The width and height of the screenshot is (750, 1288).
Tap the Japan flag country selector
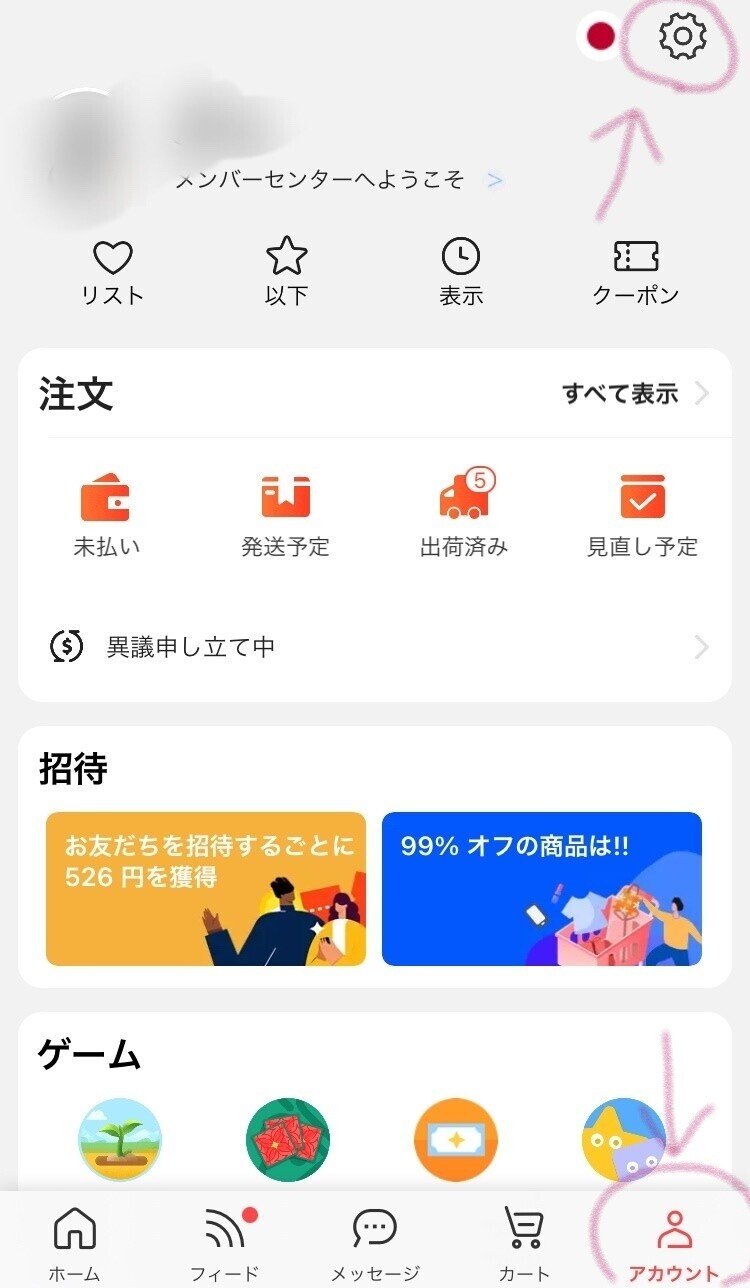tap(600, 37)
